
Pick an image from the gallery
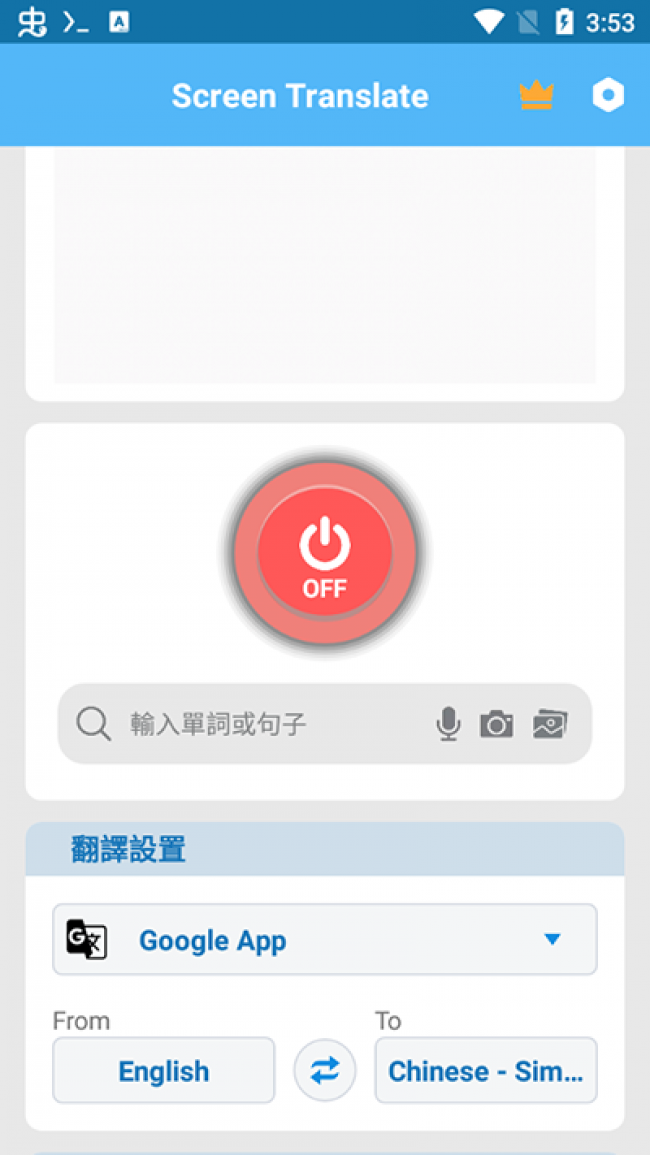coord(549,724)
